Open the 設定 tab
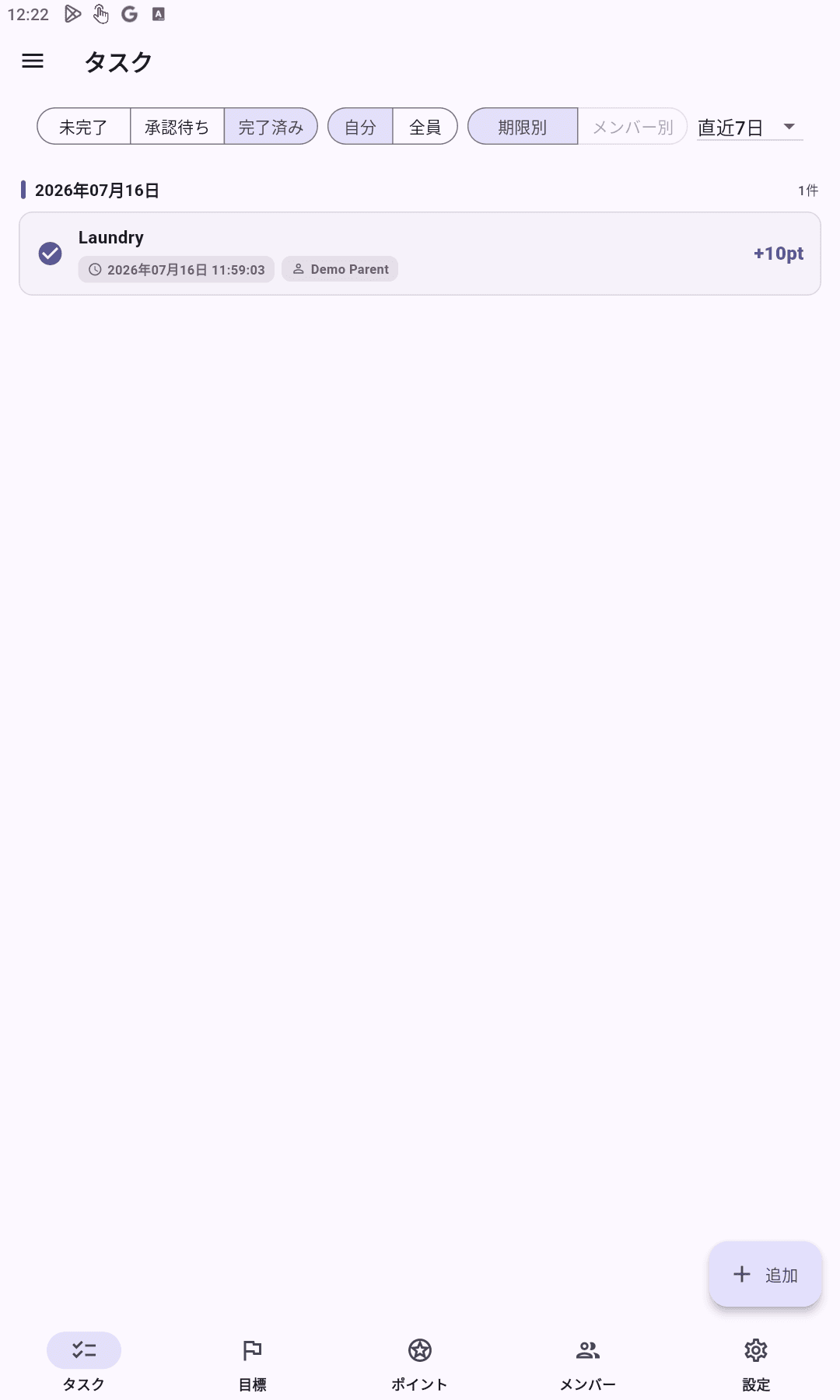The width and height of the screenshot is (840, 1400). (756, 1364)
